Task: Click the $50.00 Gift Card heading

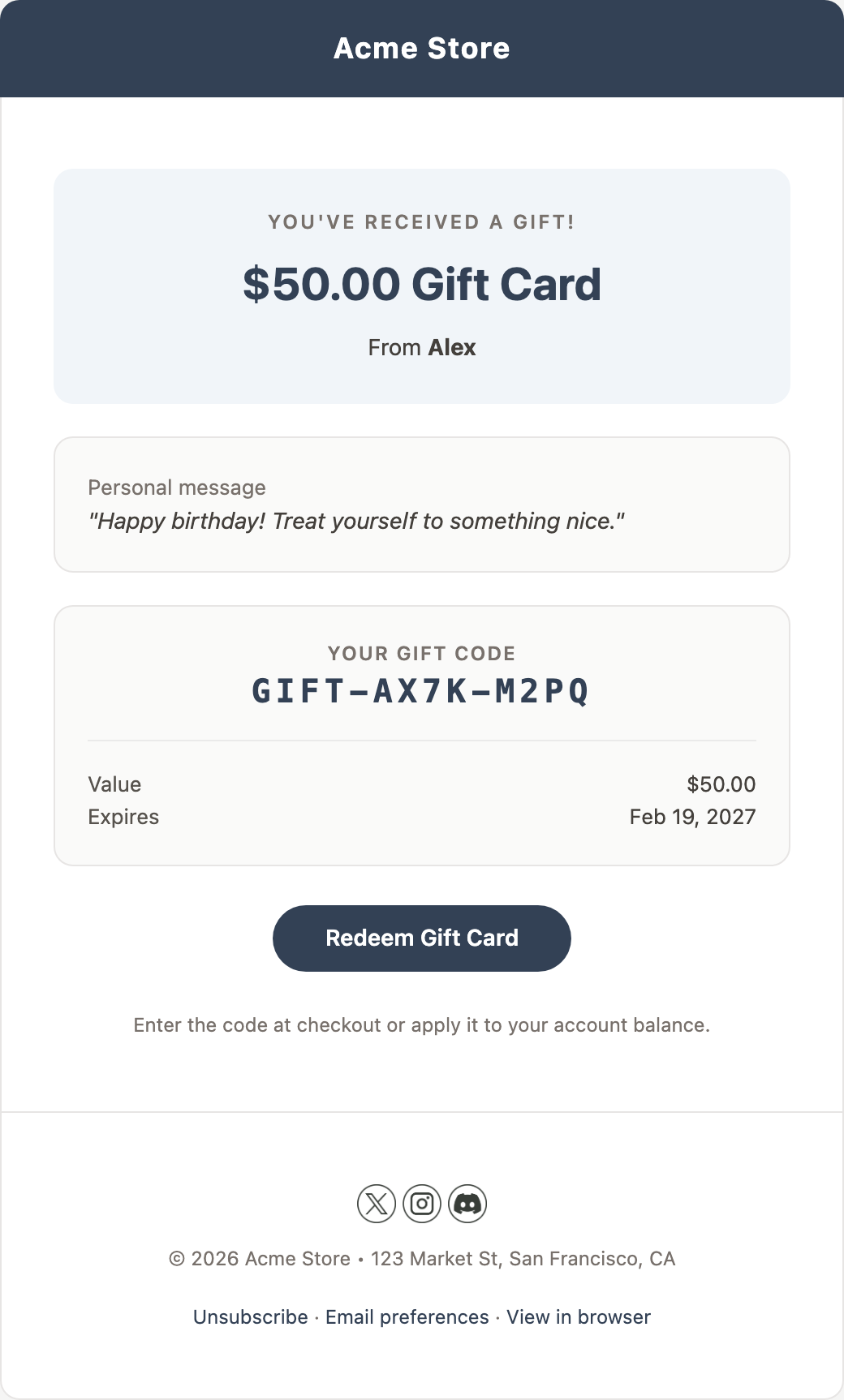Action: (423, 284)
